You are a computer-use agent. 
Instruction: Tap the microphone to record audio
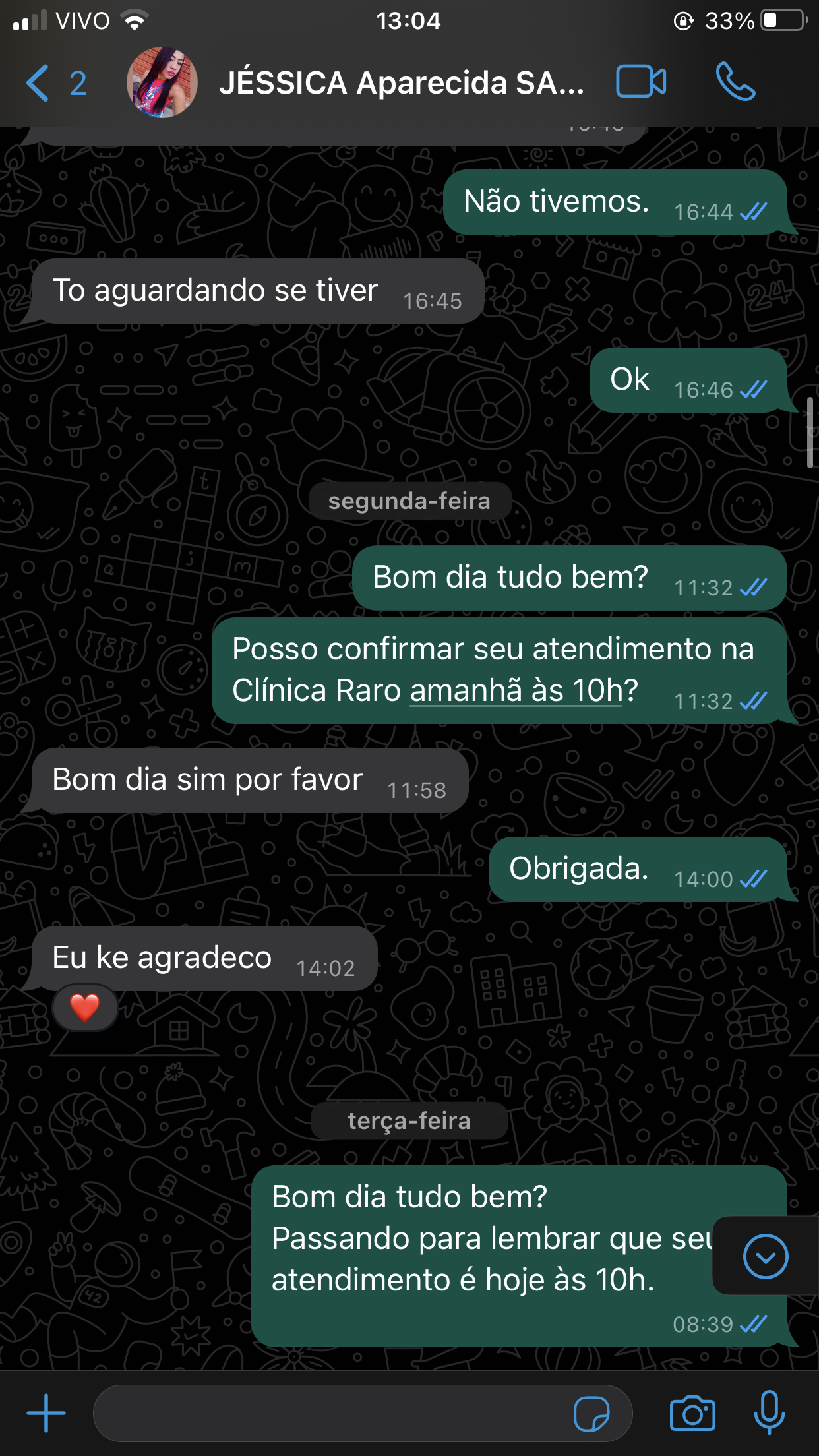[x=769, y=1412]
